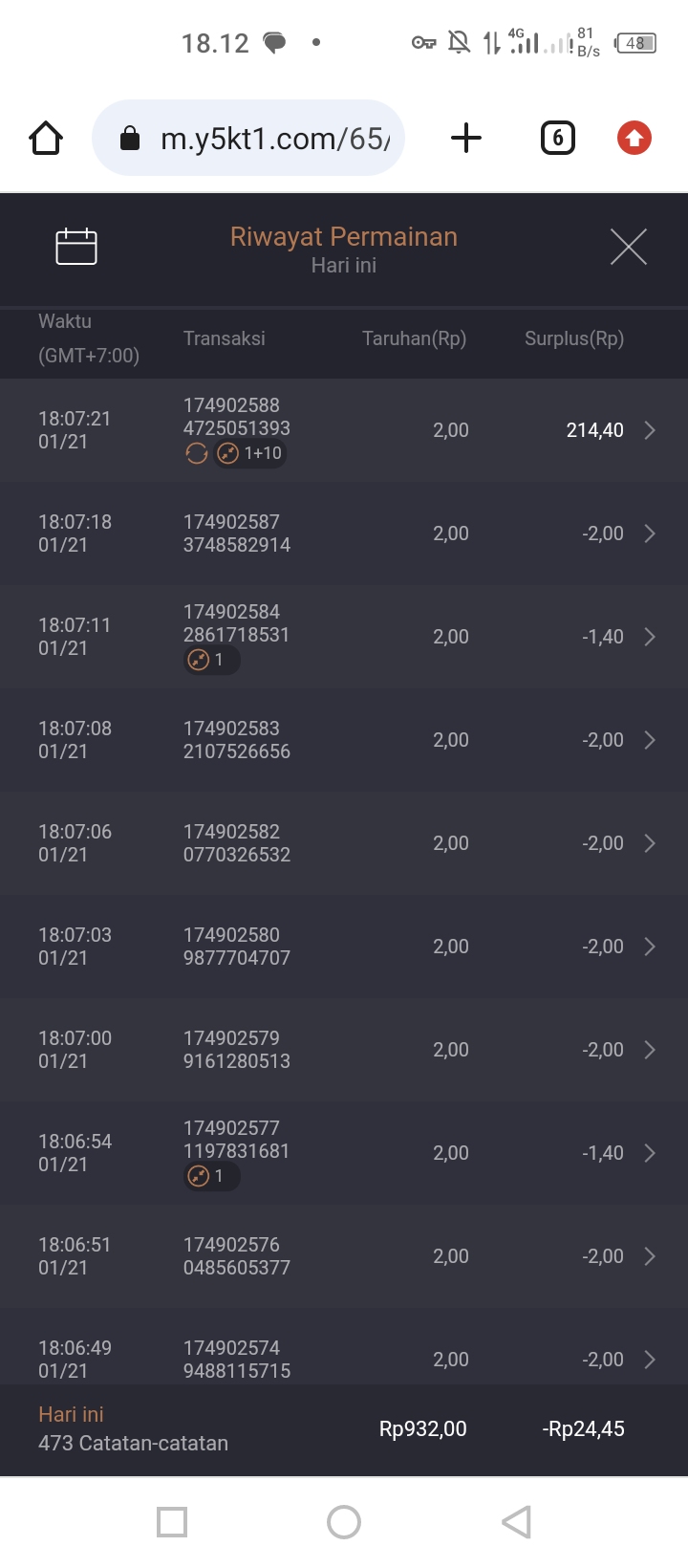
Task: Go back with the system back button
Action: click(516, 1522)
